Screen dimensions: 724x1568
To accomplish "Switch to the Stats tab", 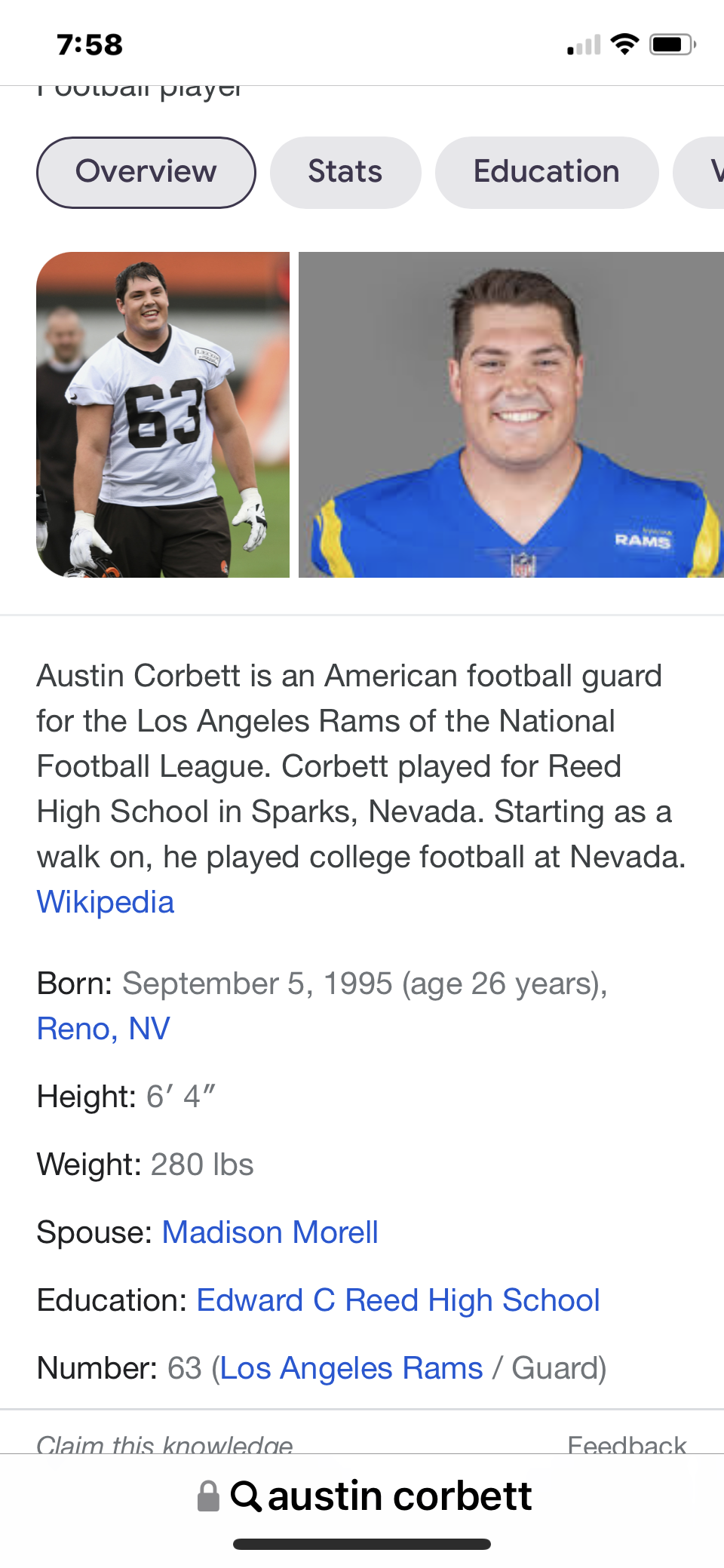I will pyautogui.click(x=345, y=172).
